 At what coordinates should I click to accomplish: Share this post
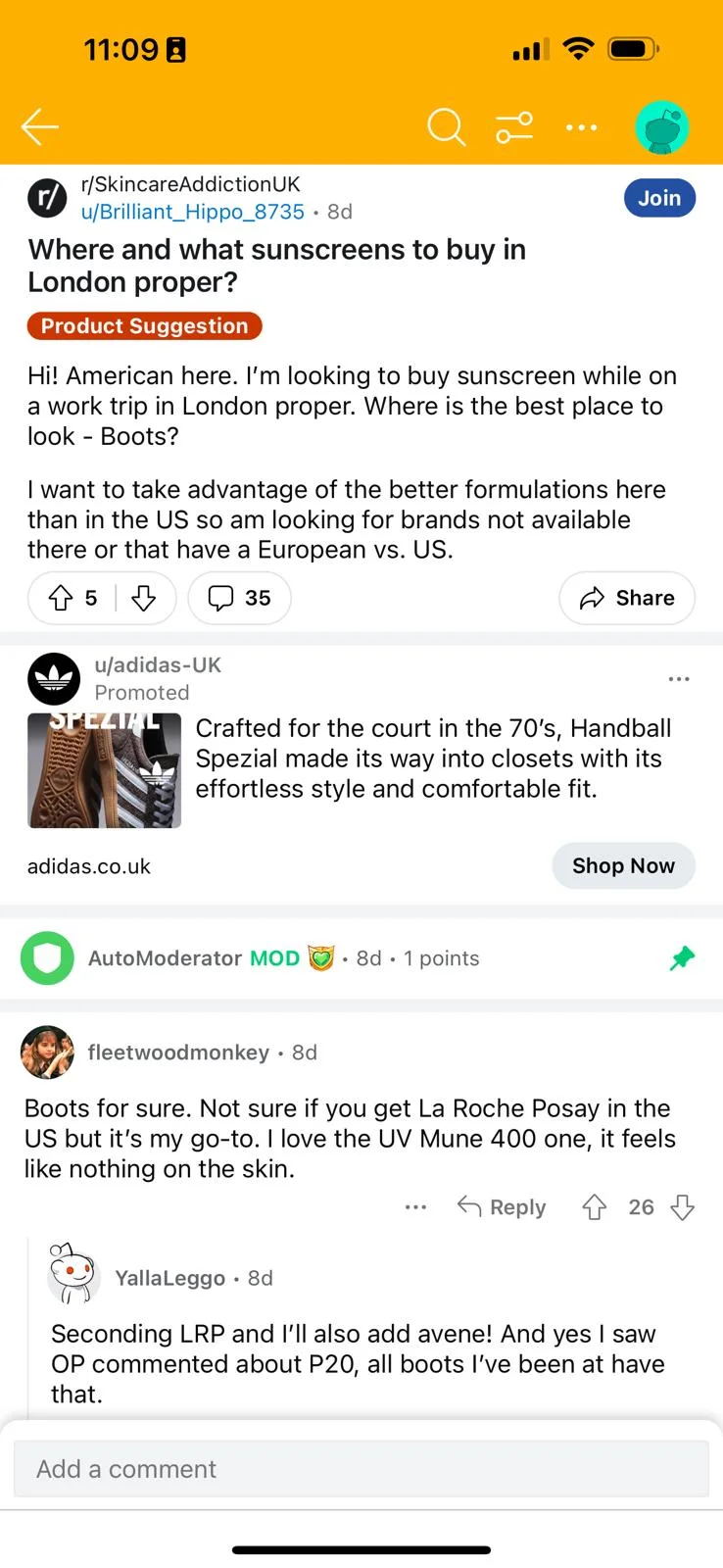coord(627,598)
